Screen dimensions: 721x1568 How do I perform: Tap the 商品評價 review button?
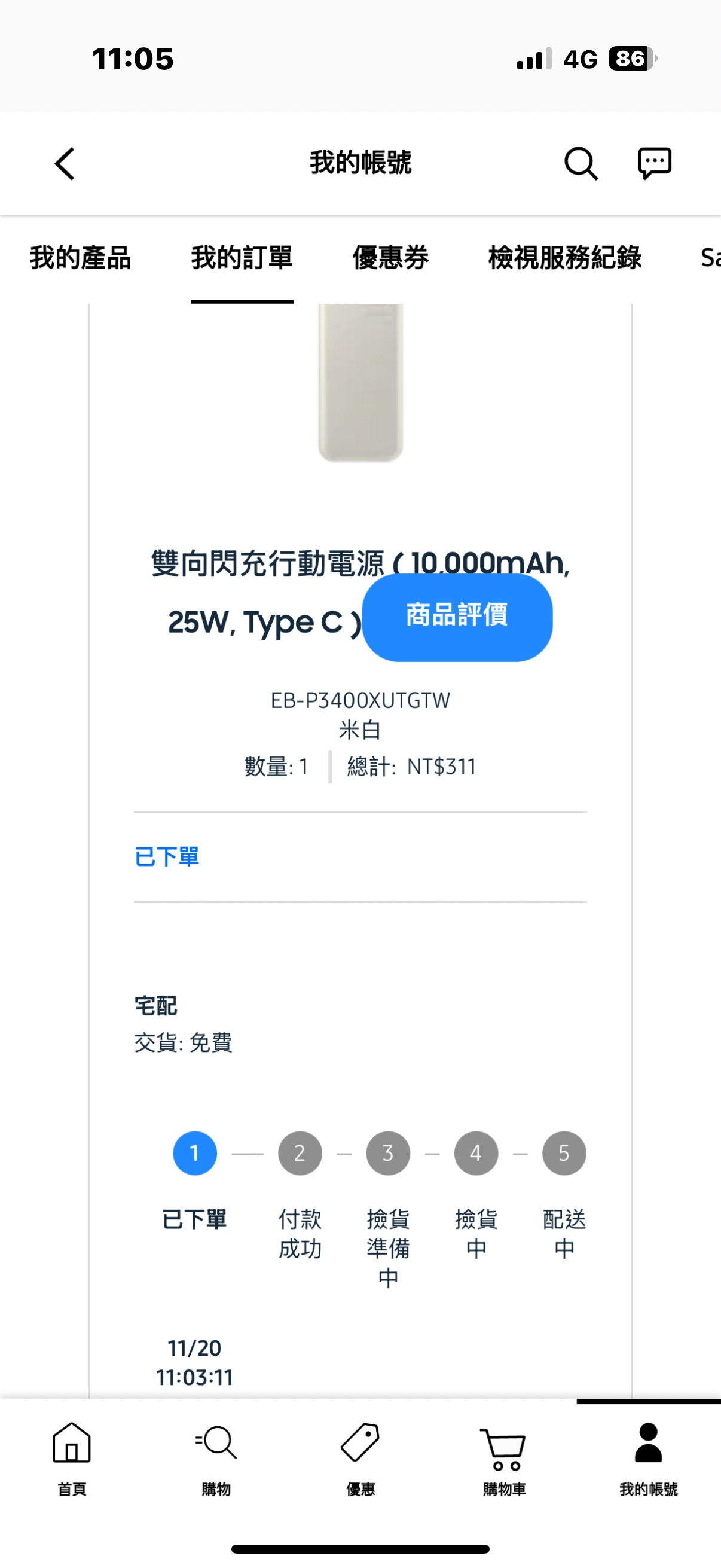tap(457, 617)
